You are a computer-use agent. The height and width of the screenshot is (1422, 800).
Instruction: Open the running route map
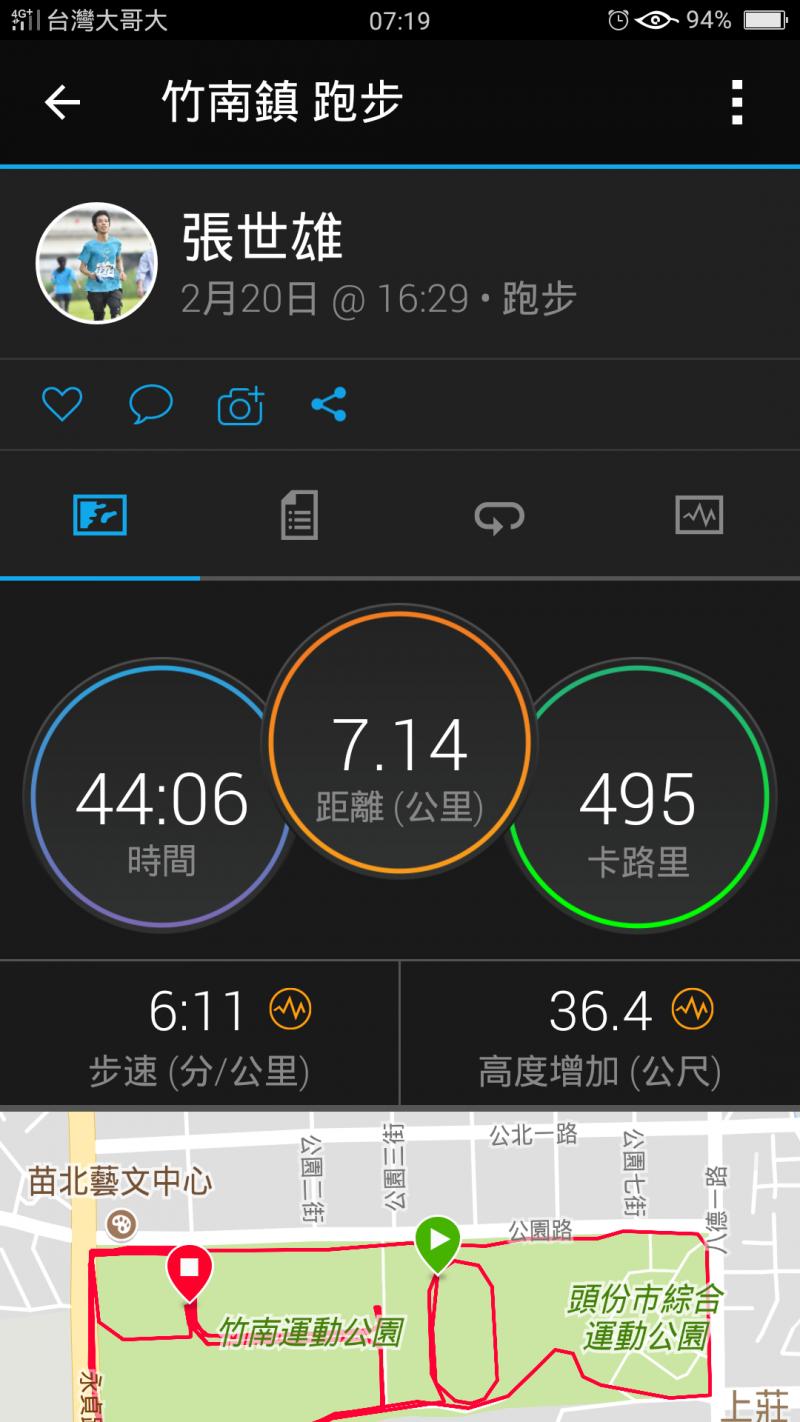(x=400, y=1265)
